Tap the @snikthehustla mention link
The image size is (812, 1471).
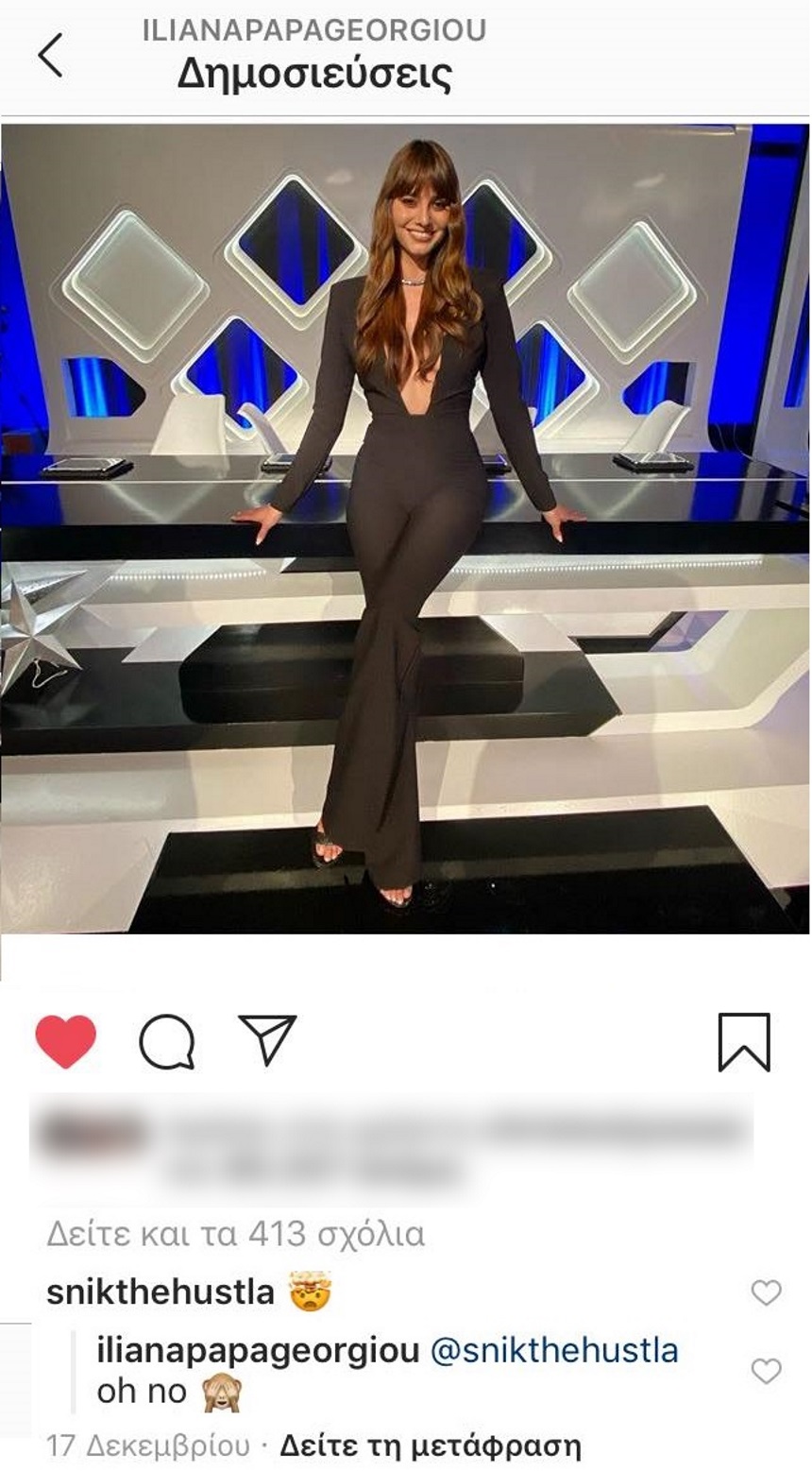tap(554, 1350)
